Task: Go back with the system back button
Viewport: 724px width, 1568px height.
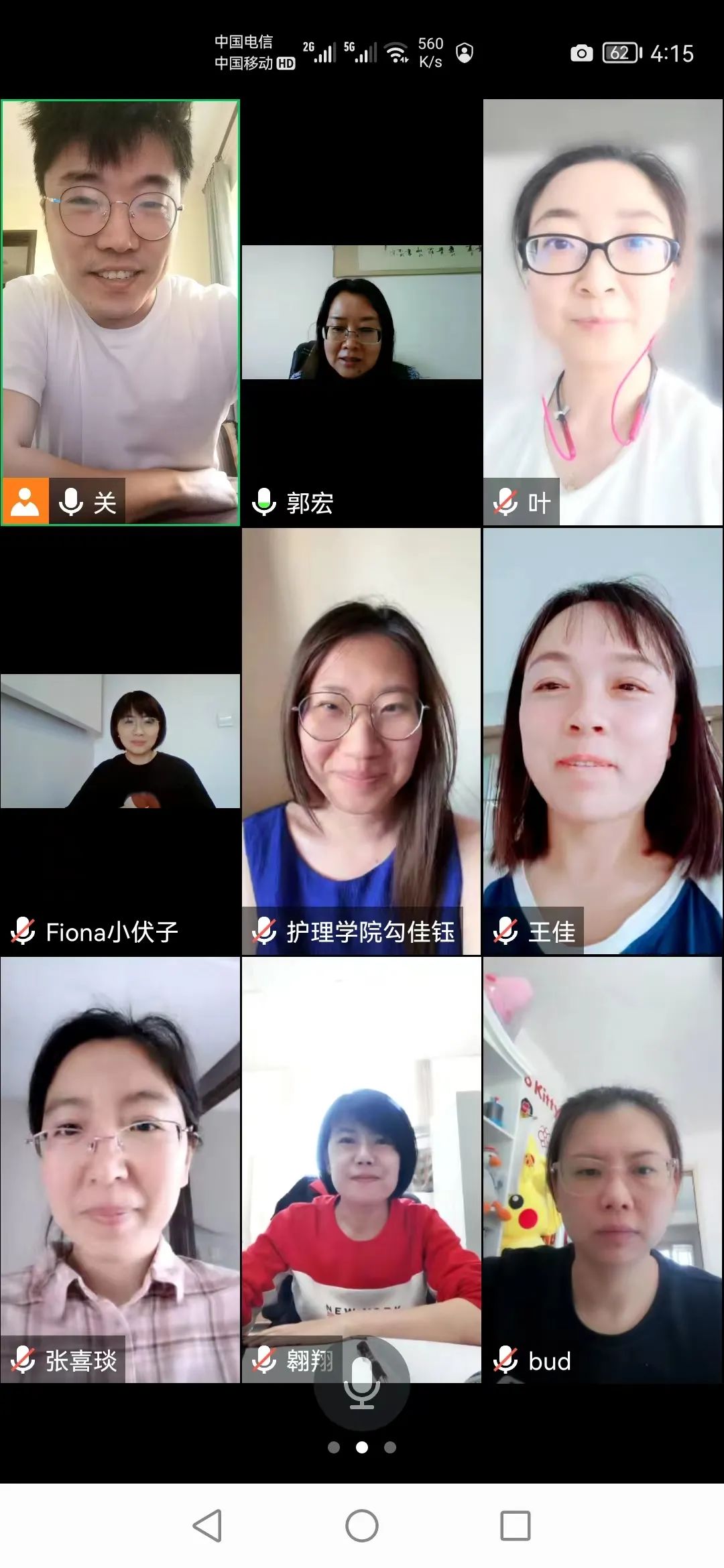Action: click(207, 1526)
